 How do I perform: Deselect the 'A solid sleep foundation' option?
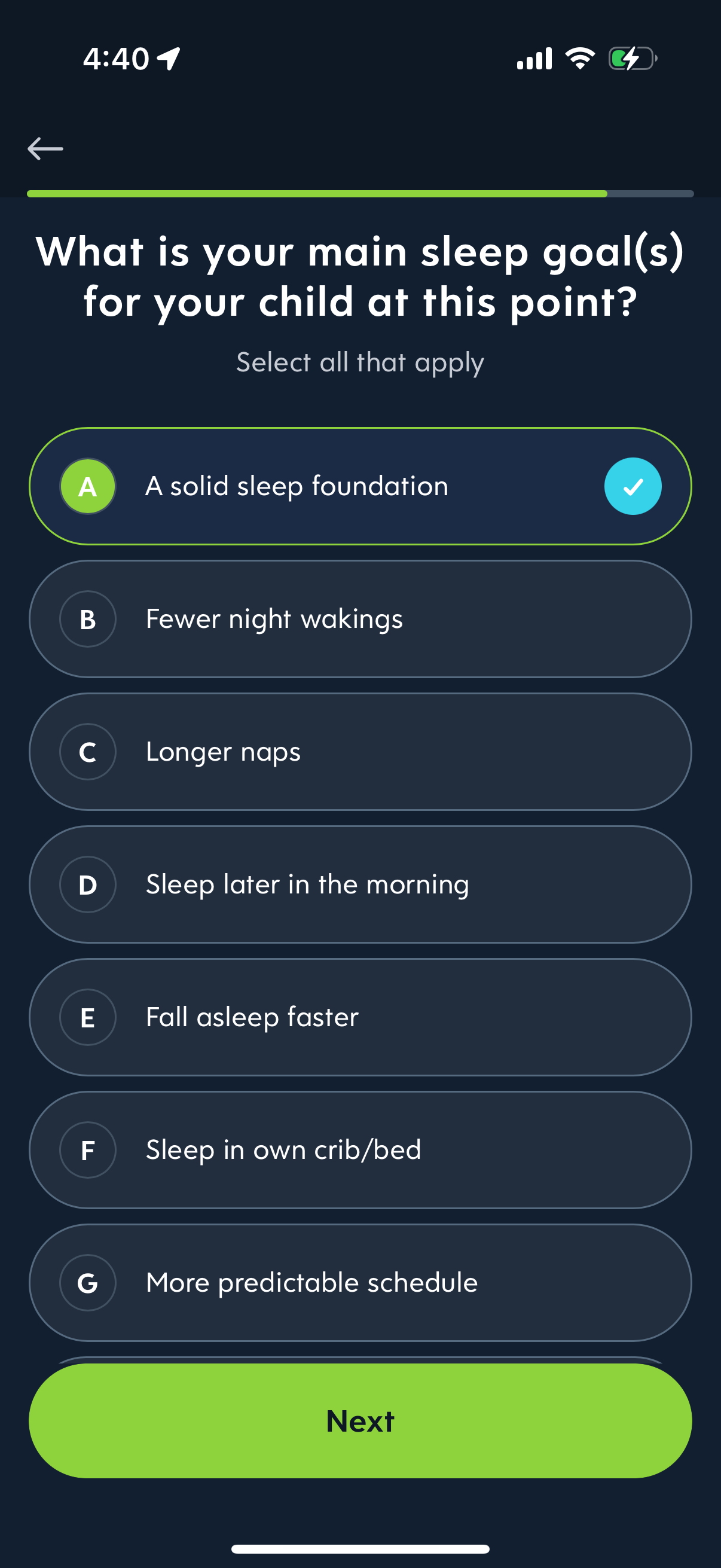coord(360,485)
